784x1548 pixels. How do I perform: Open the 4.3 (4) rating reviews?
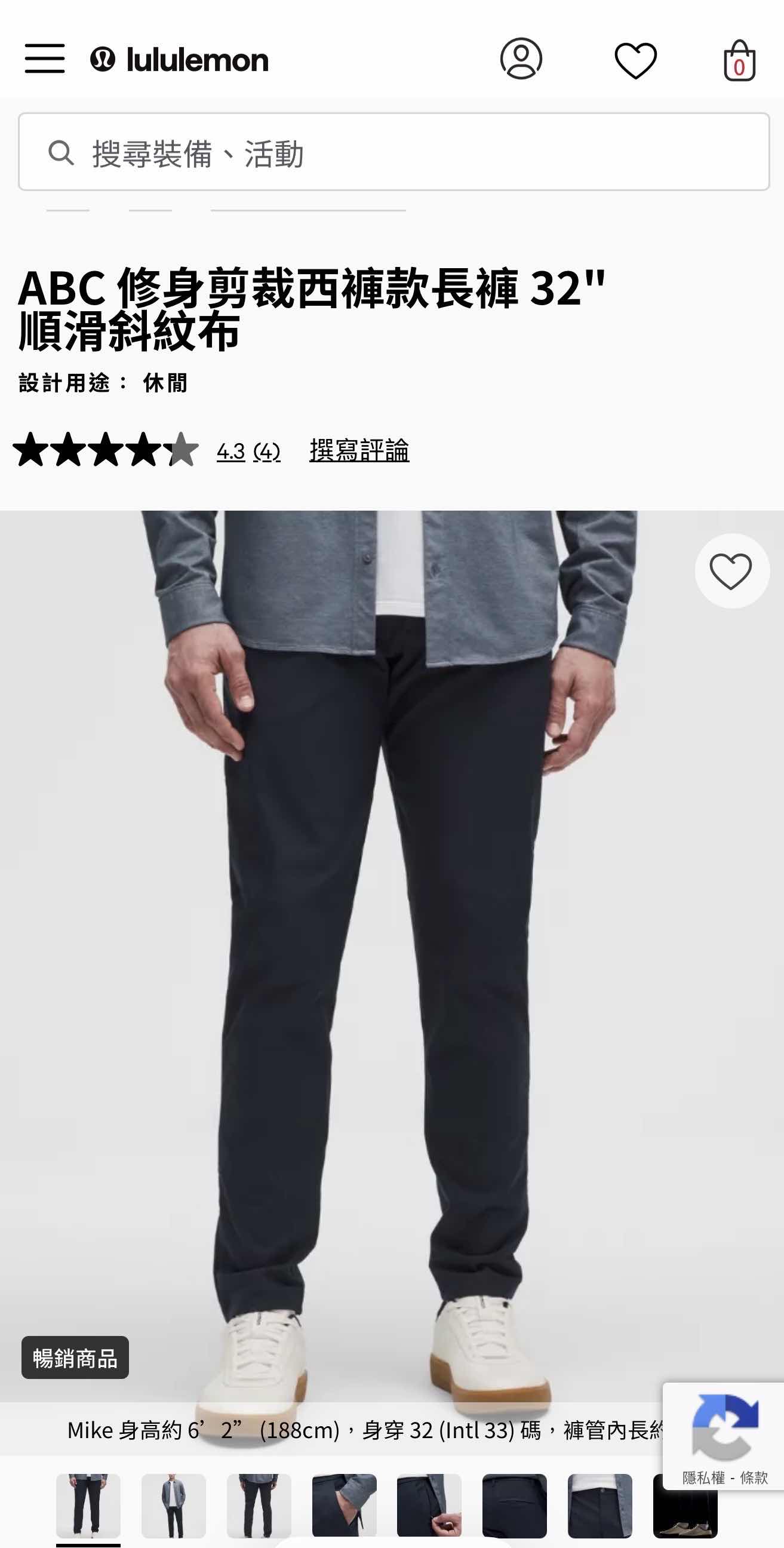(248, 451)
